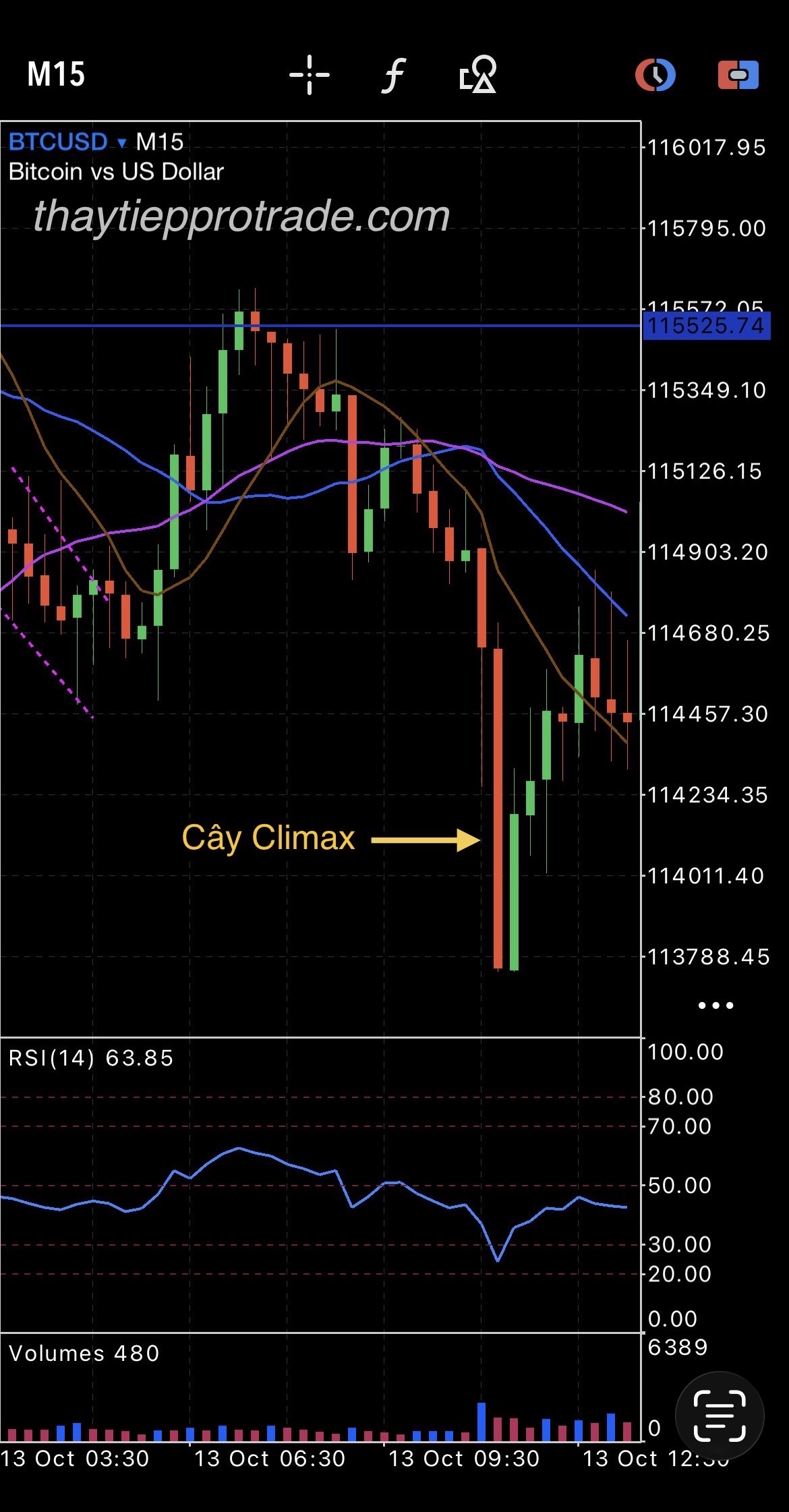Open the indicators list
The height and width of the screenshot is (1512, 789).
[x=394, y=74]
